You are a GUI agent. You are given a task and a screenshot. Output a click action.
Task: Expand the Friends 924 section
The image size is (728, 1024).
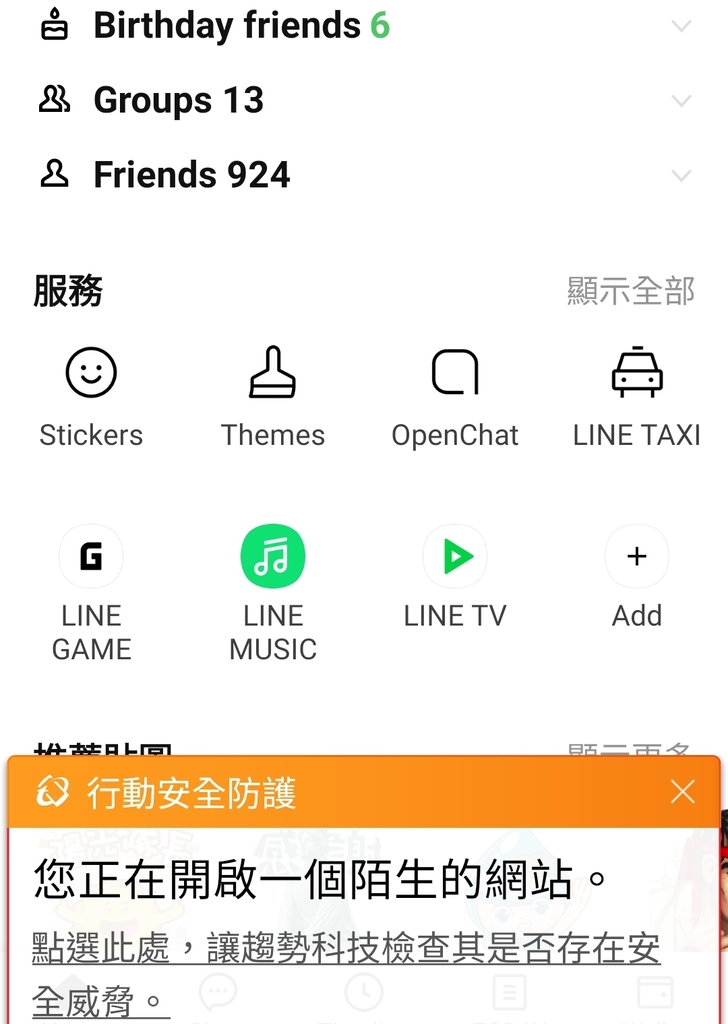[x=681, y=175]
